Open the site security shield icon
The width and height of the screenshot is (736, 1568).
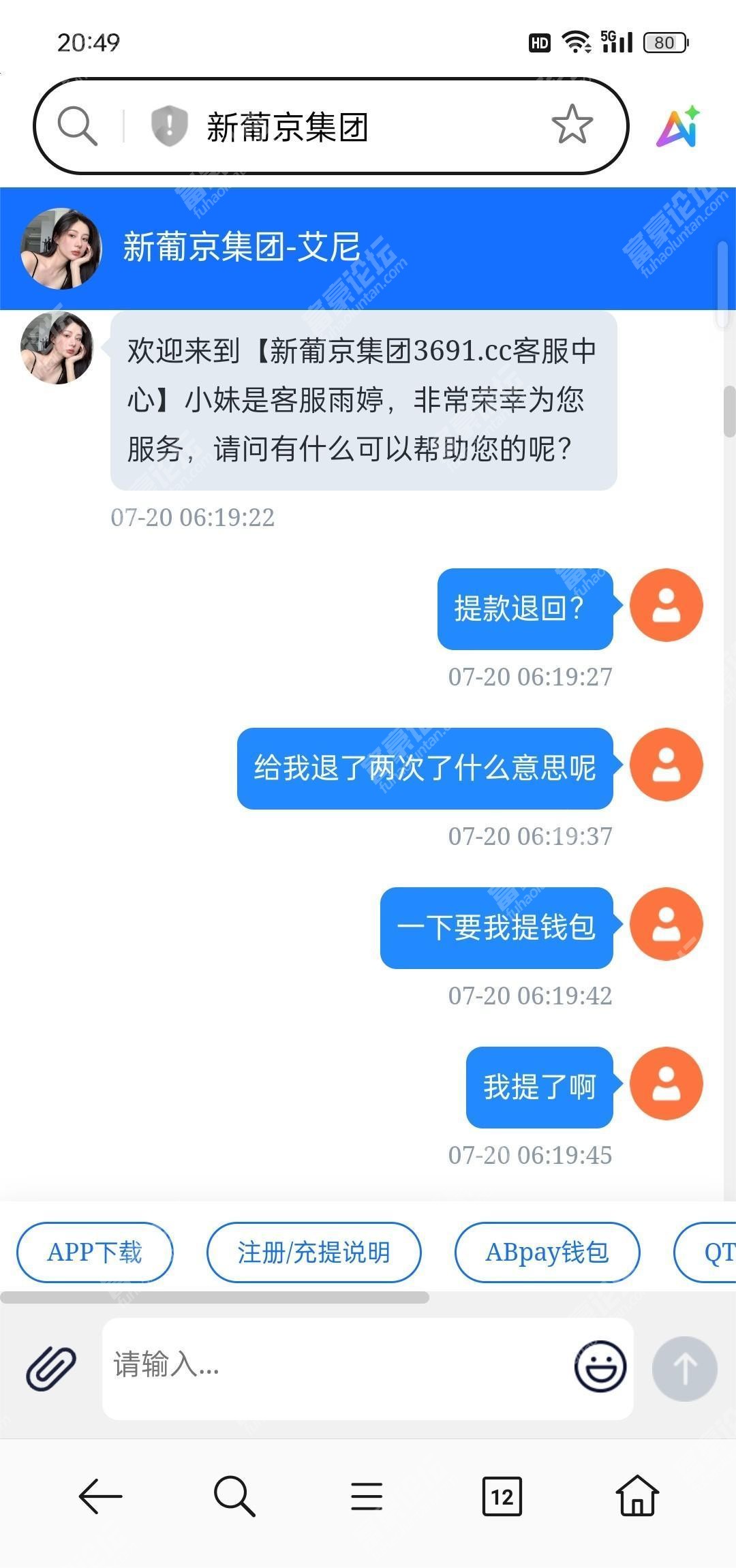coord(169,126)
